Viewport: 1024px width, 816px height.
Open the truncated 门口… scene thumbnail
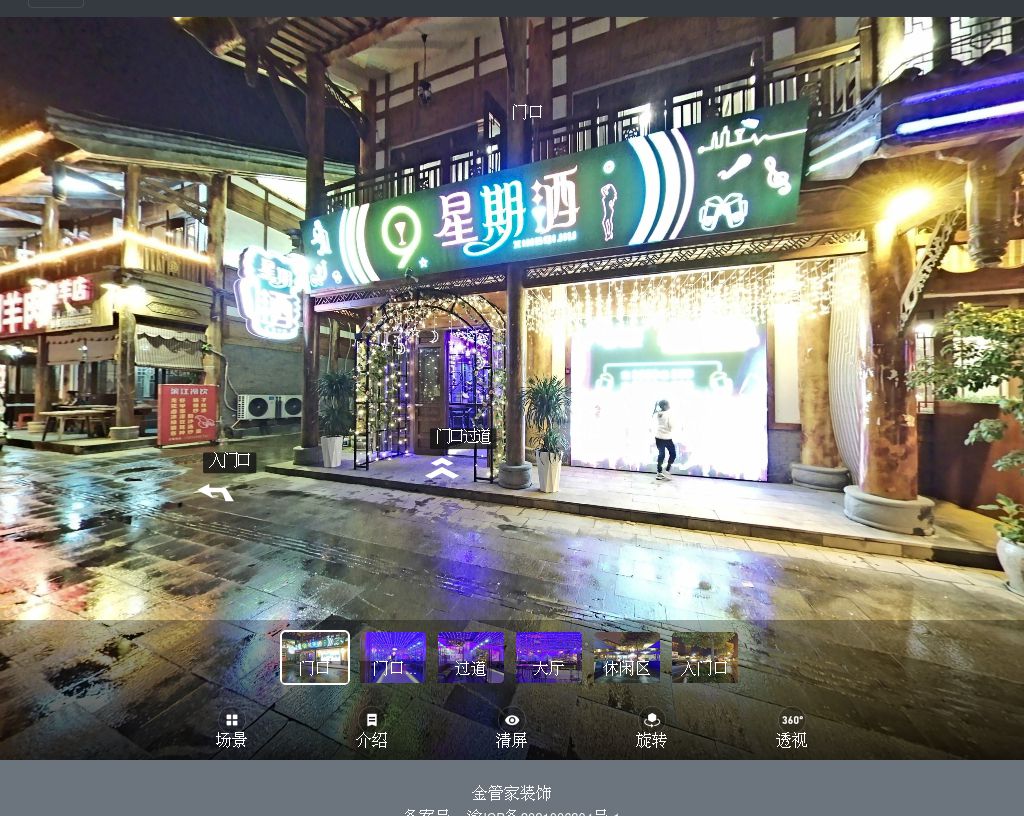(393, 657)
